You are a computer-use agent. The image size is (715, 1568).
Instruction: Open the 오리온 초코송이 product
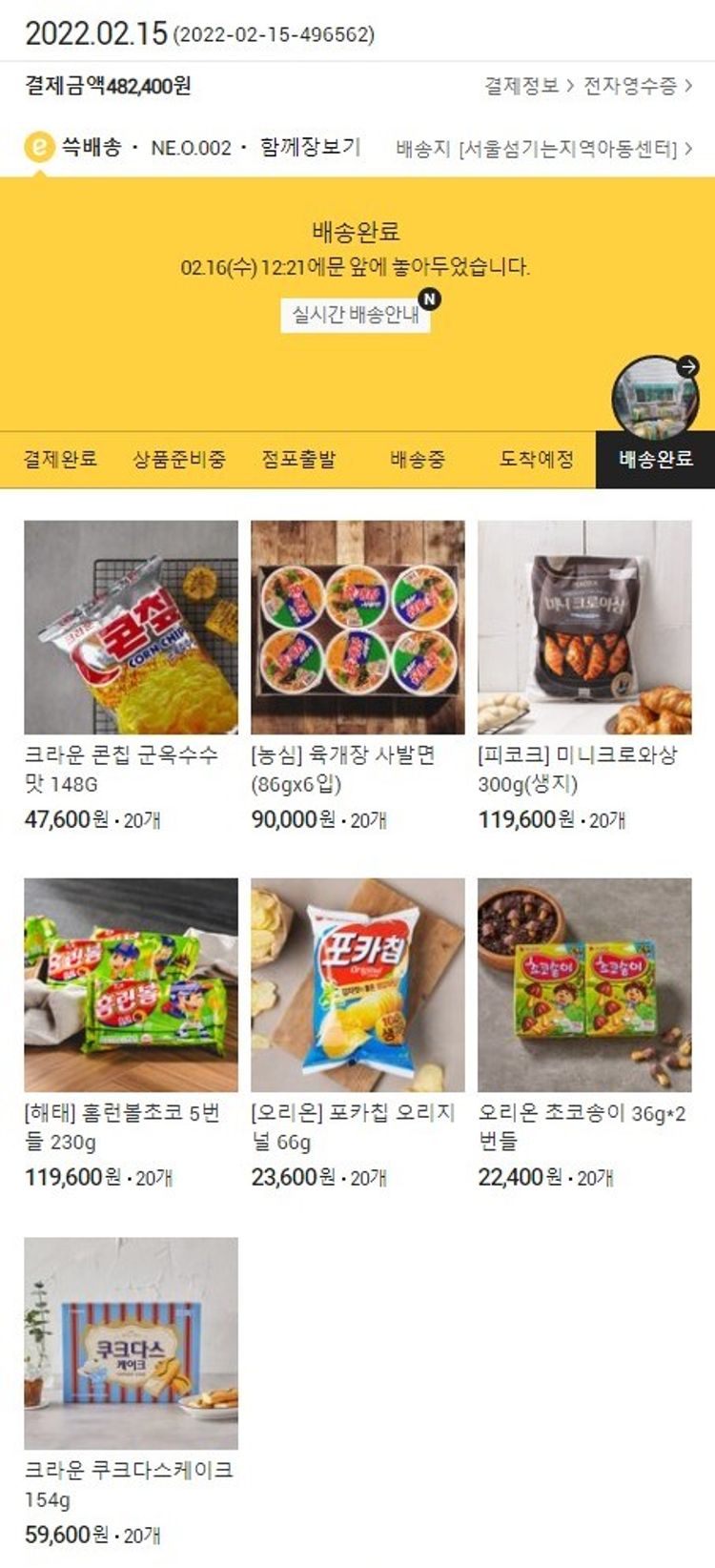click(584, 985)
